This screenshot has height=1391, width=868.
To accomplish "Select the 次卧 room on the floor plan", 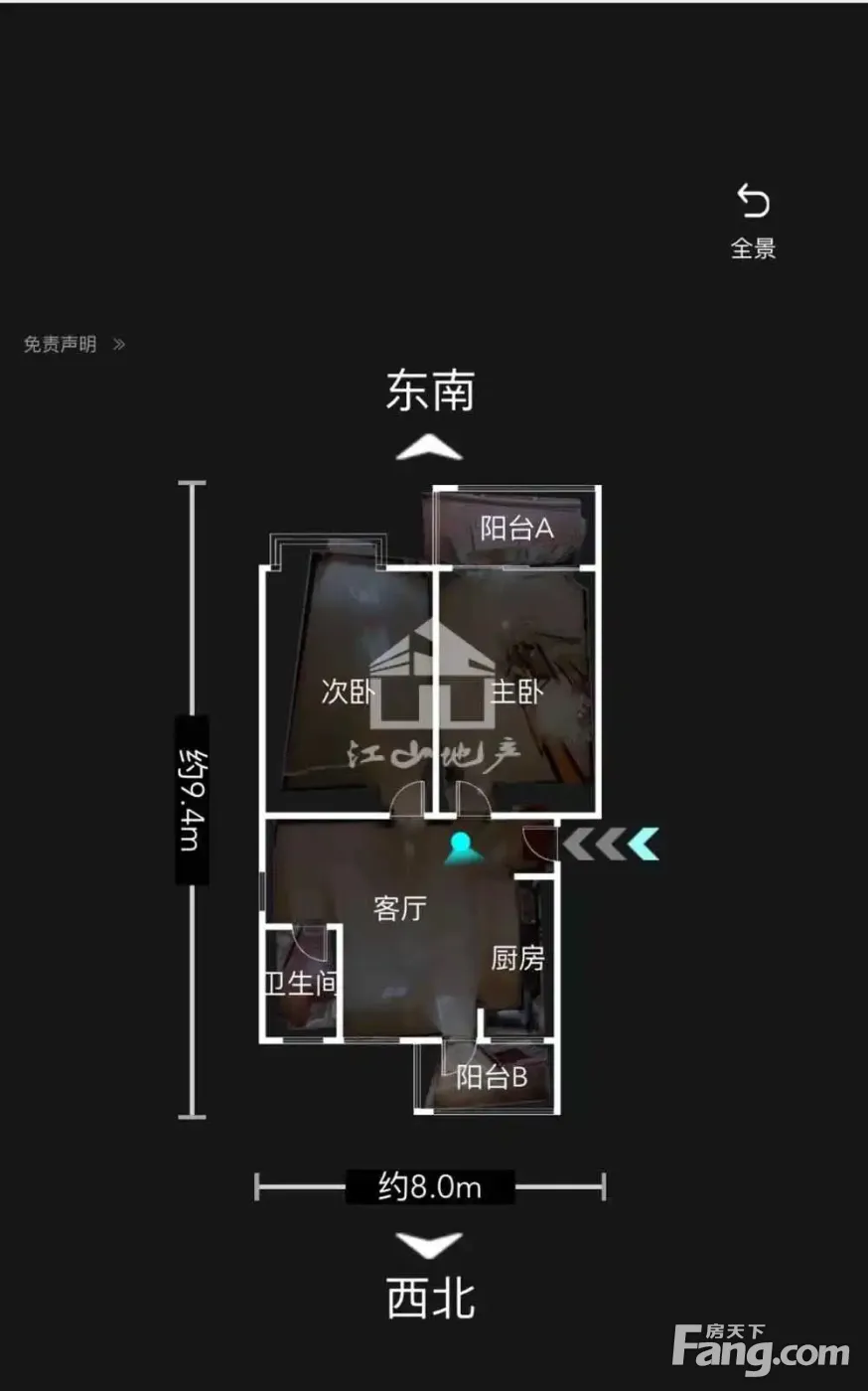I will coord(347,692).
